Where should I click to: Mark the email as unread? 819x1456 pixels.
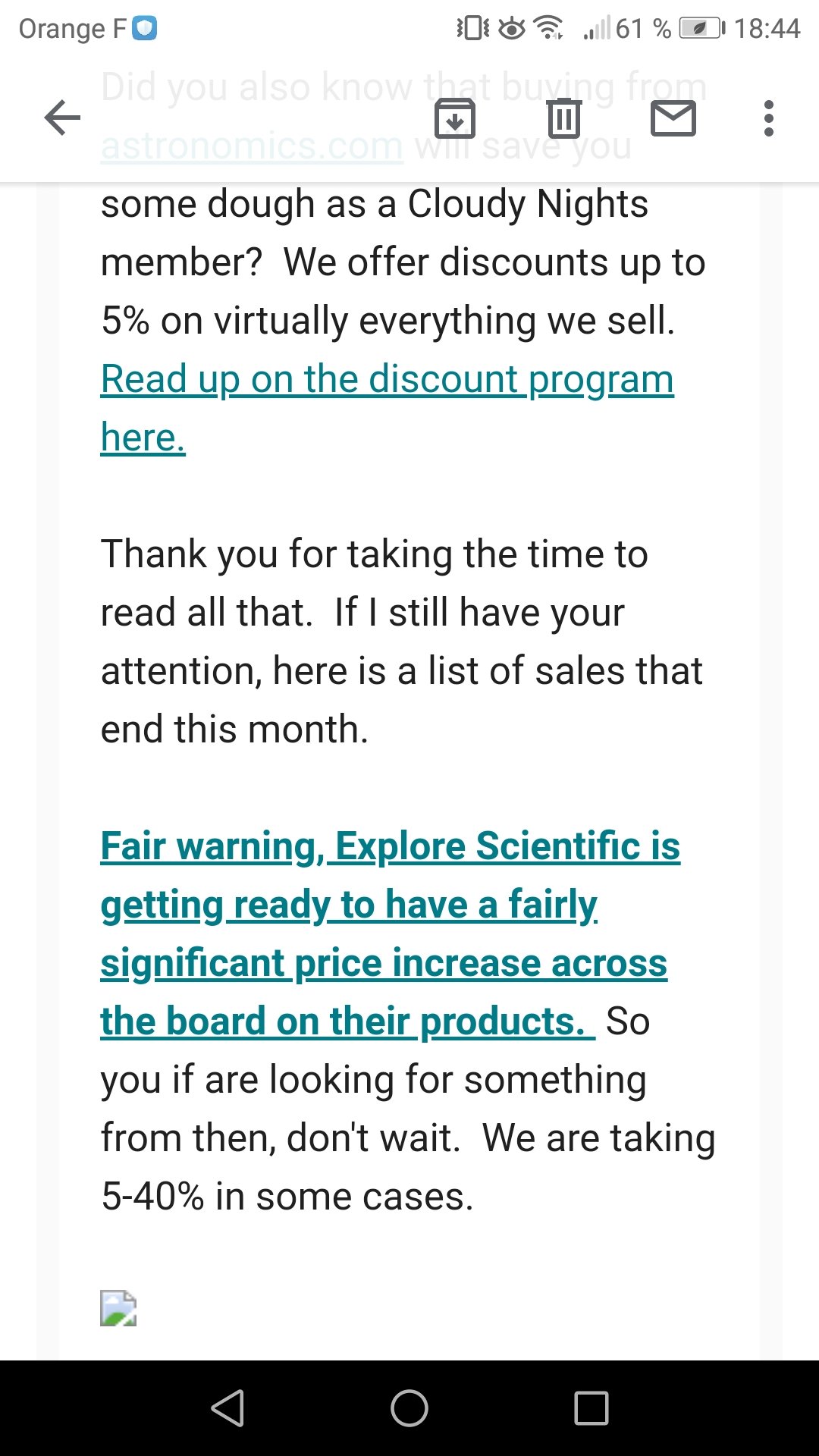[x=673, y=118]
